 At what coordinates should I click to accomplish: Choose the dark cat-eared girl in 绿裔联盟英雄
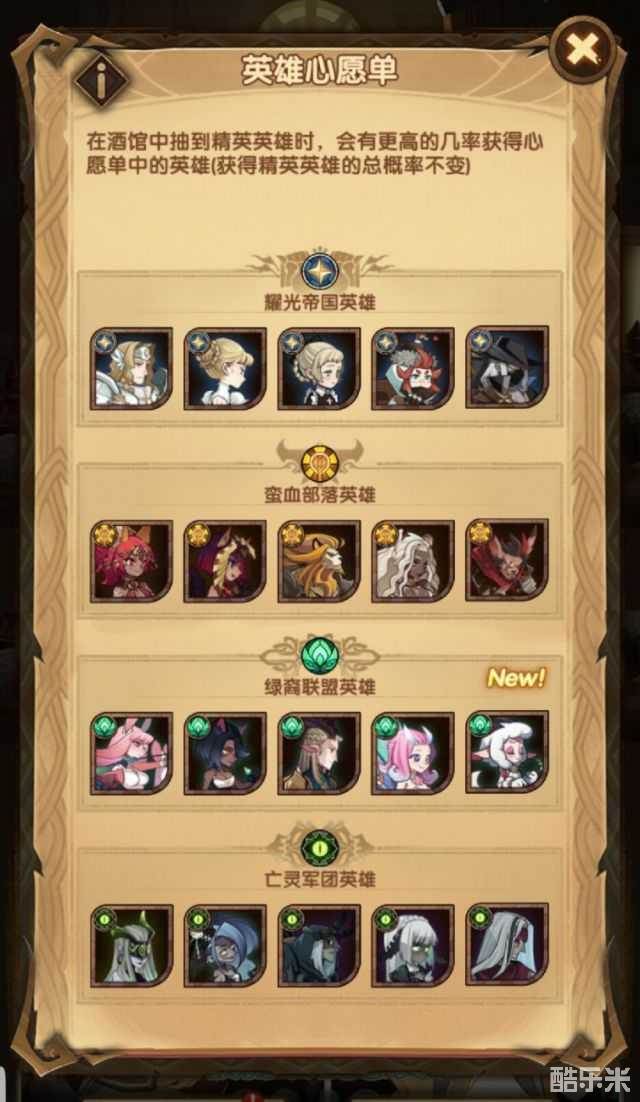(225, 753)
